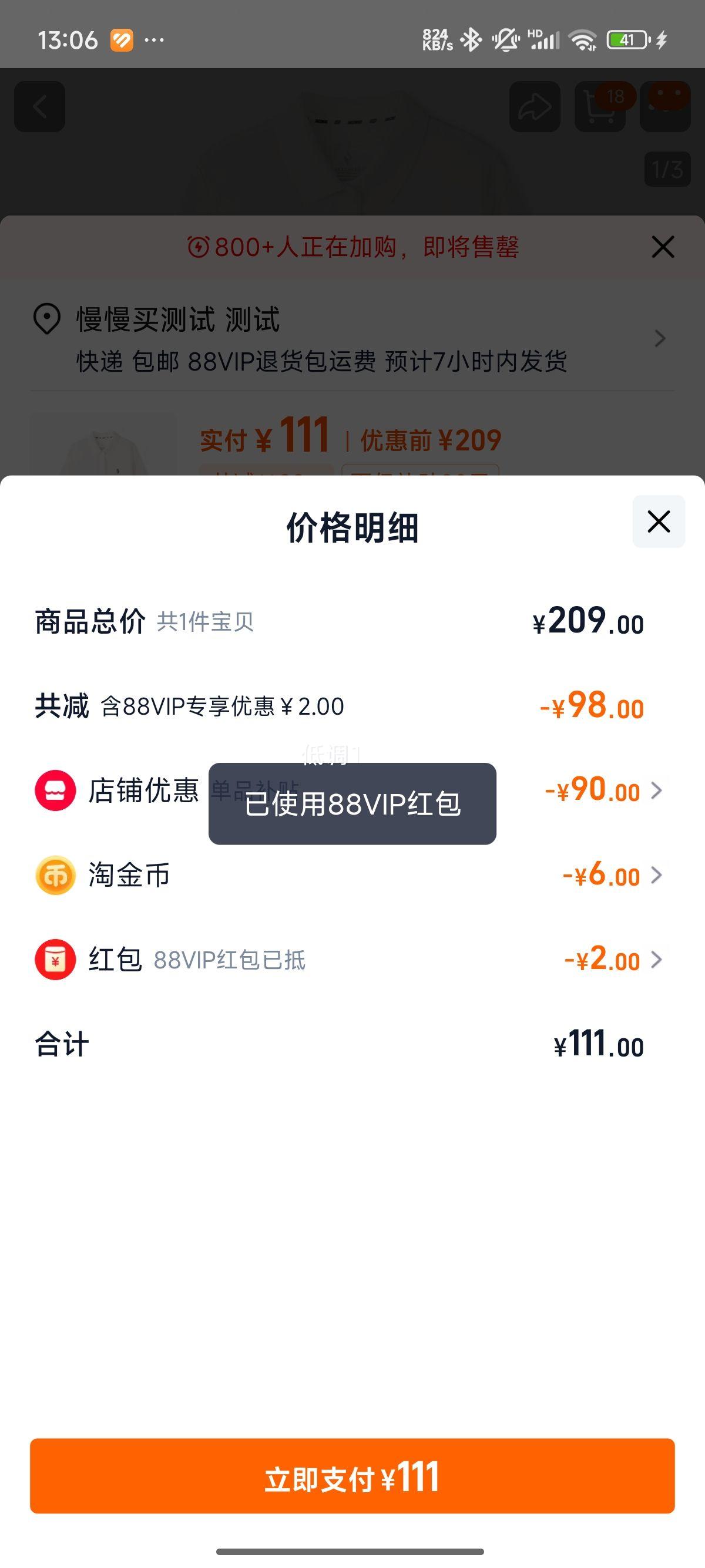Open the shopping cart with 18 items
The image size is (705, 1568).
point(600,107)
